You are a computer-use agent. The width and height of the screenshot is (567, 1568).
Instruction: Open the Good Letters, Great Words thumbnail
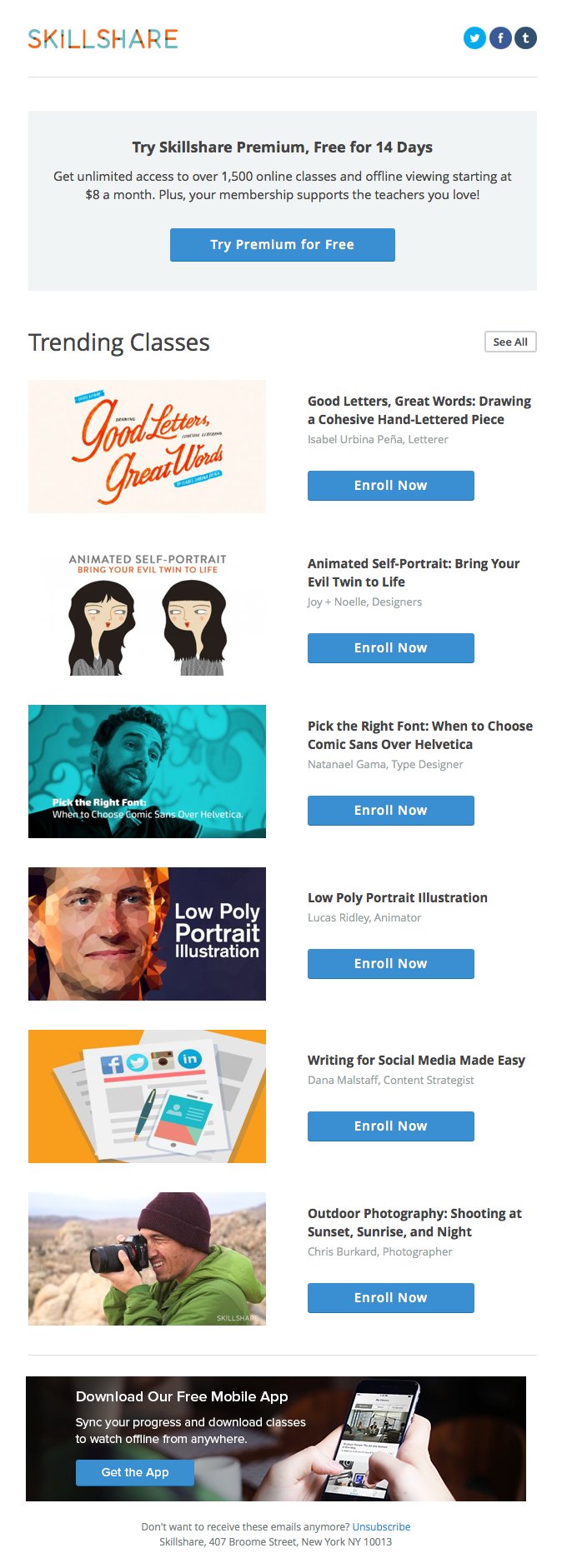[147, 447]
